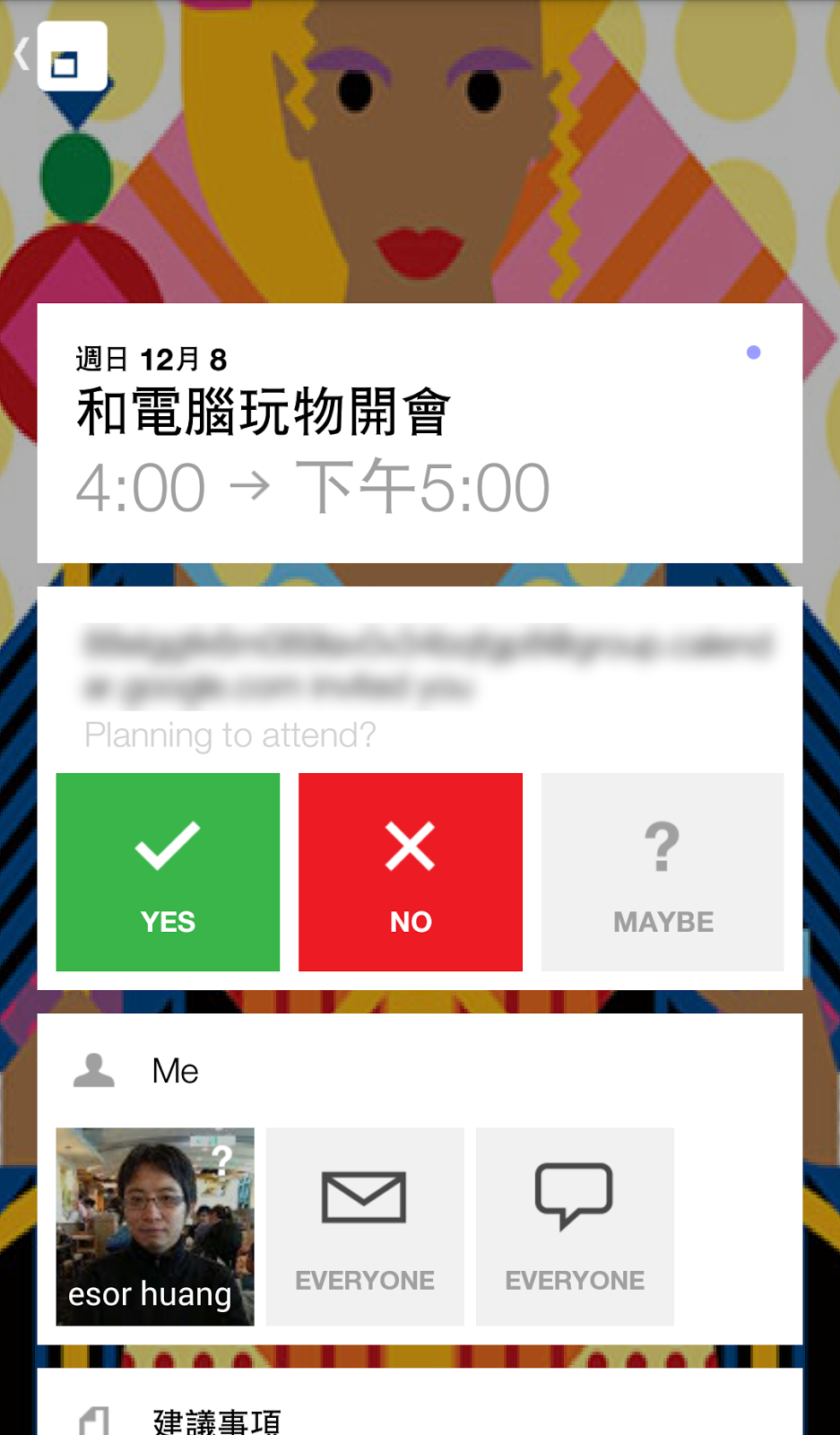Open the 和電腦玩物開會 event details card

coord(420,433)
